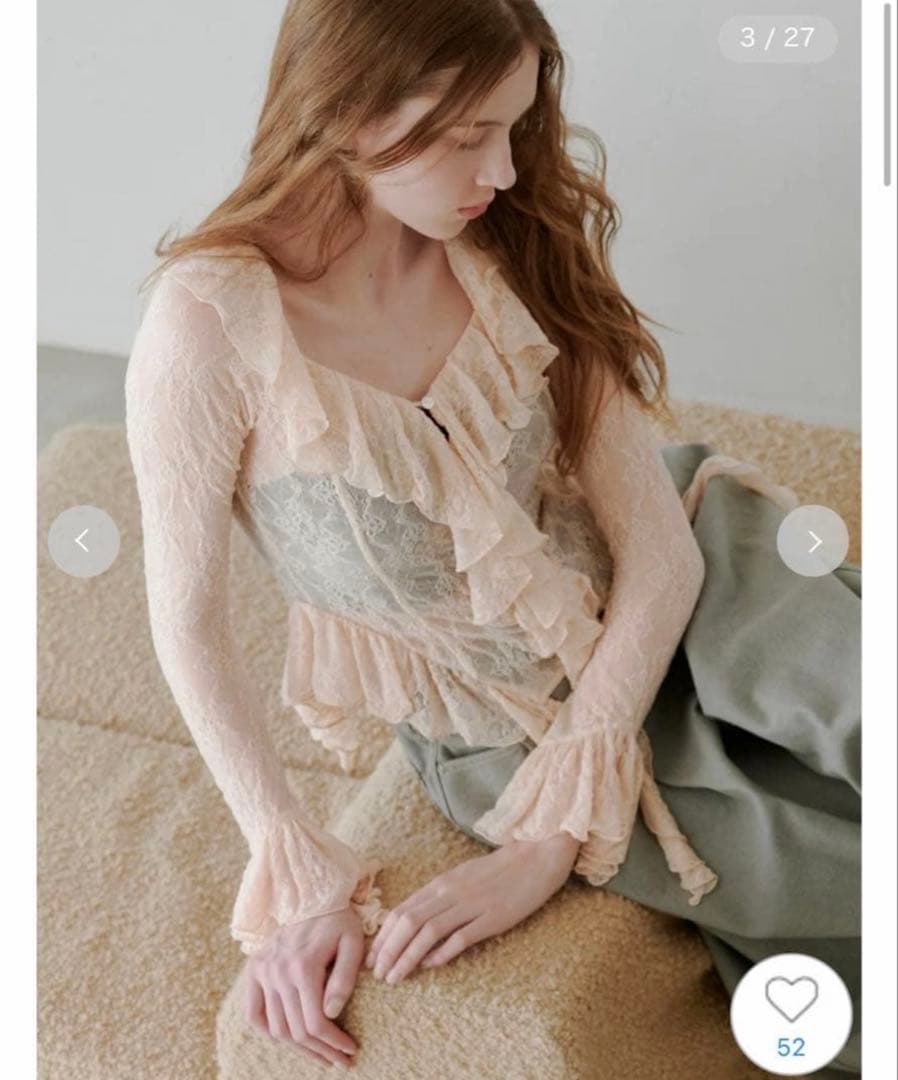This screenshot has width=898, height=1080.
Task: Go to the previous product photo
Action: [x=84, y=541]
